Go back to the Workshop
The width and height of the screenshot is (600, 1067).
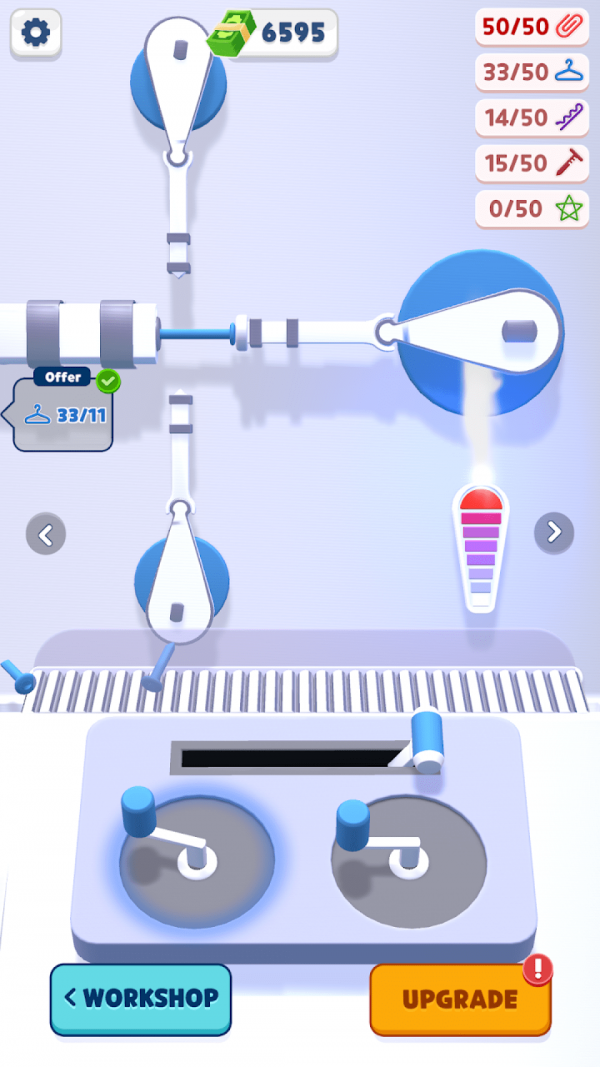click(x=140, y=998)
